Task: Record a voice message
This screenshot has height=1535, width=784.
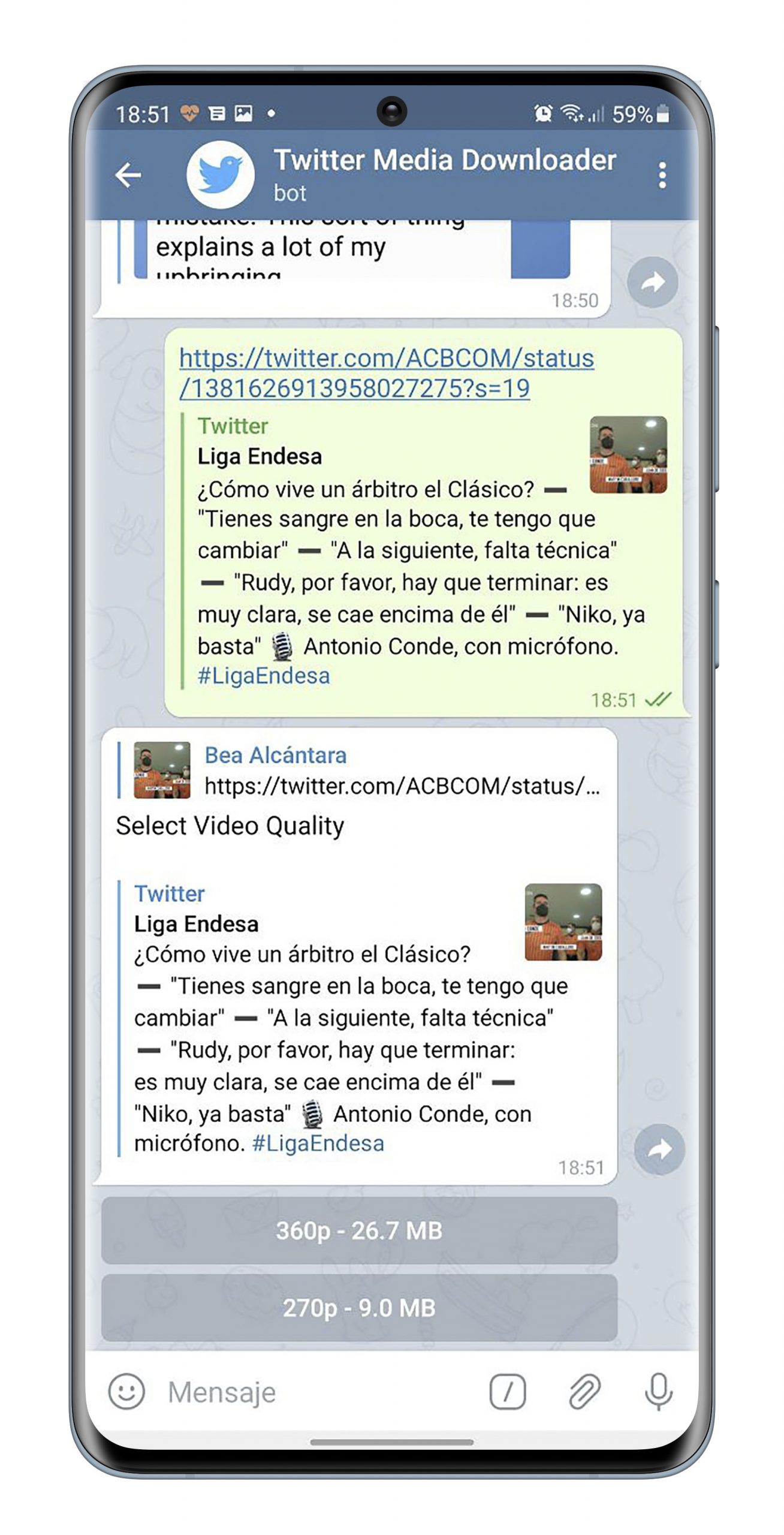Action: pyautogui.click(x=658, y=1392)
